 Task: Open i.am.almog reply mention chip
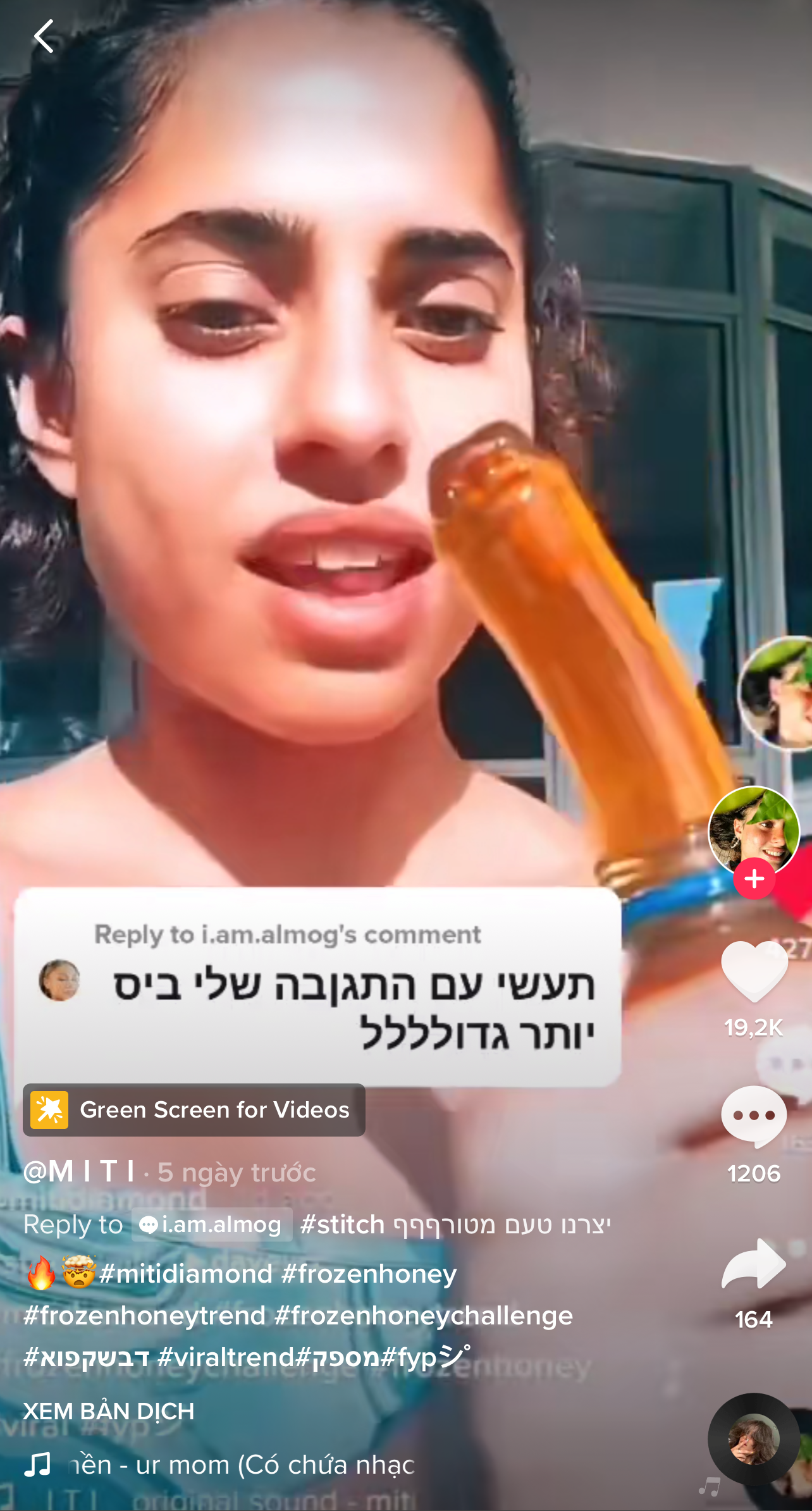click(x=212, y=1224)
